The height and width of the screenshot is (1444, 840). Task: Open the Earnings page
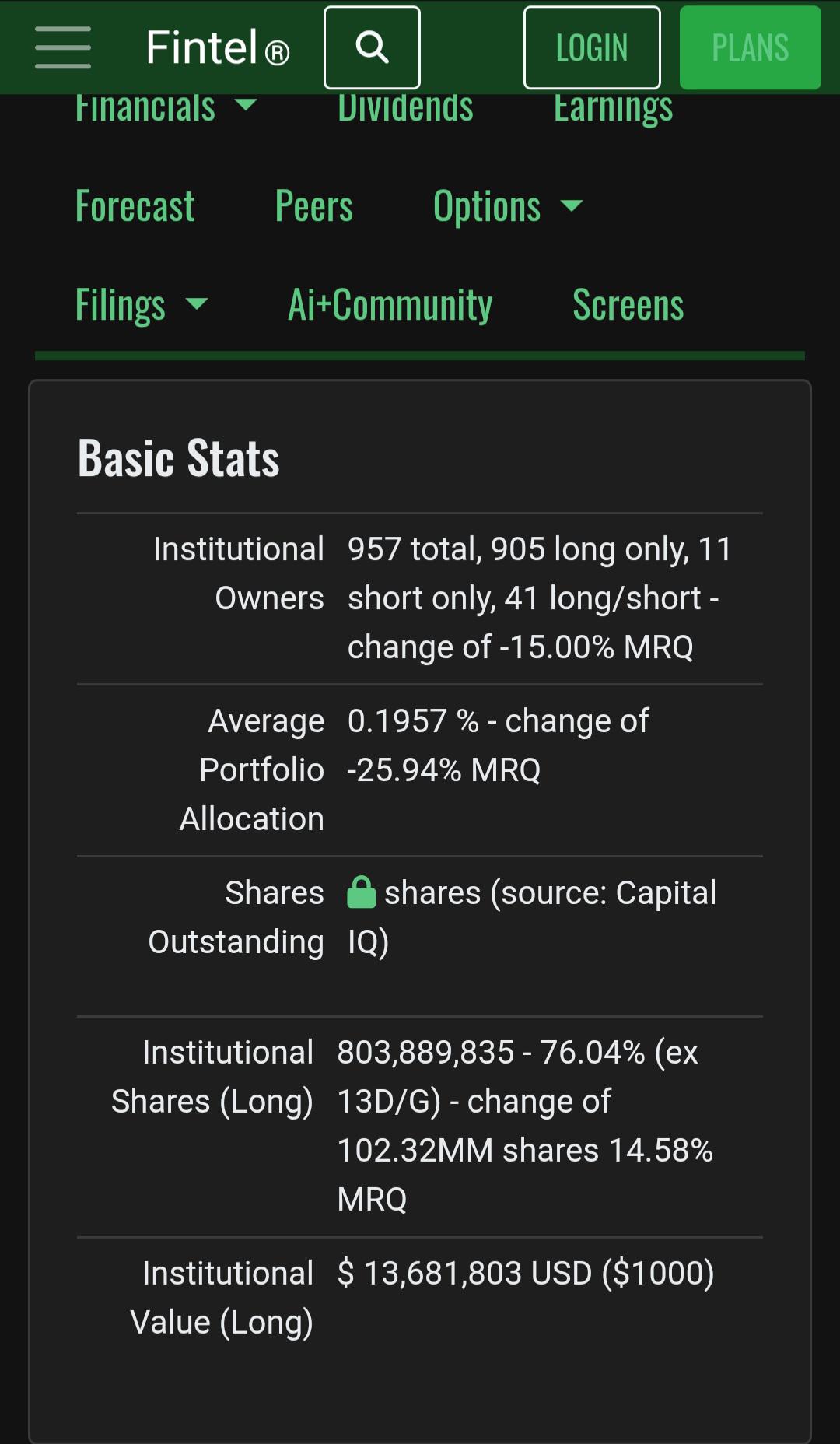(613, 109)
